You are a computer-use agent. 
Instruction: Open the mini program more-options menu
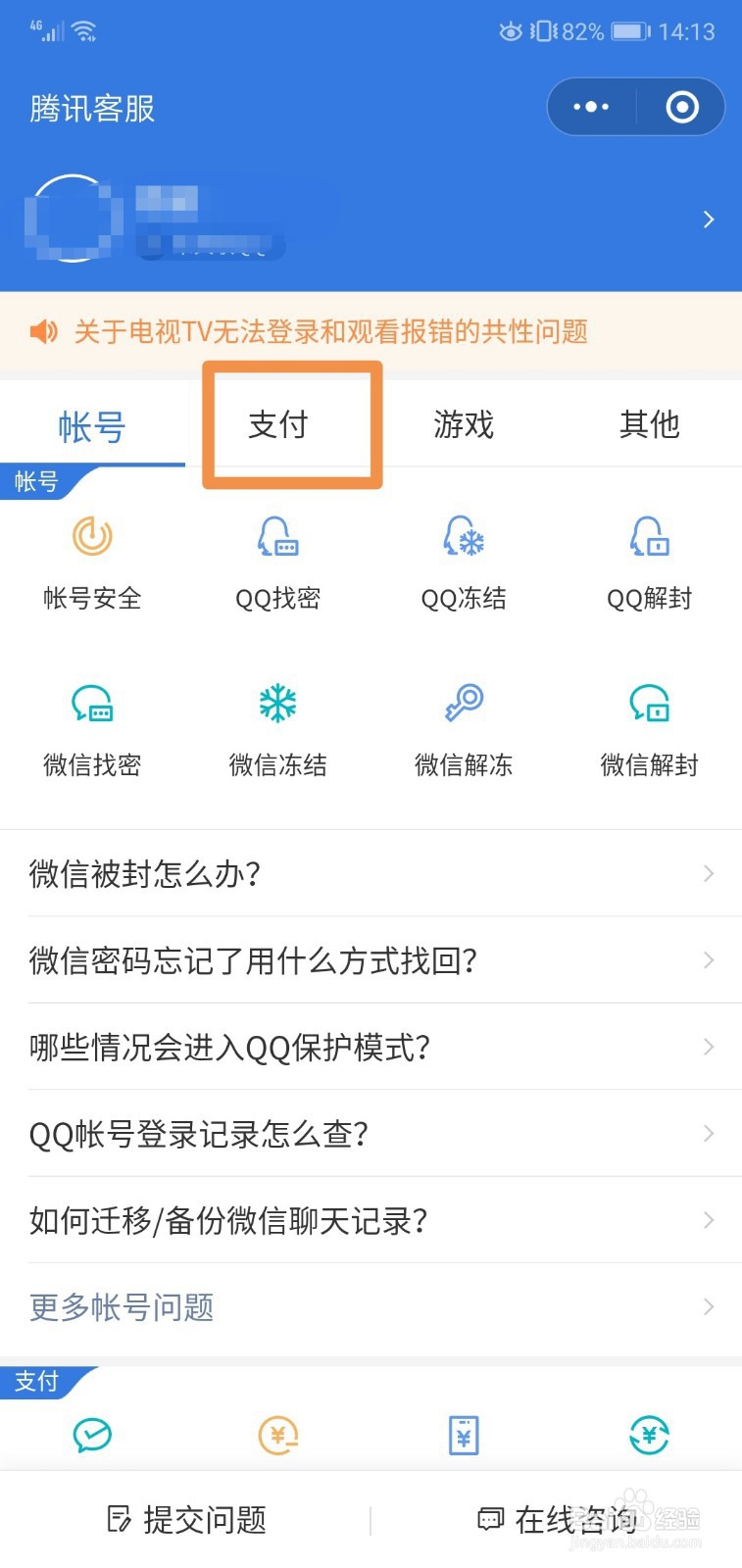(591, 107)
